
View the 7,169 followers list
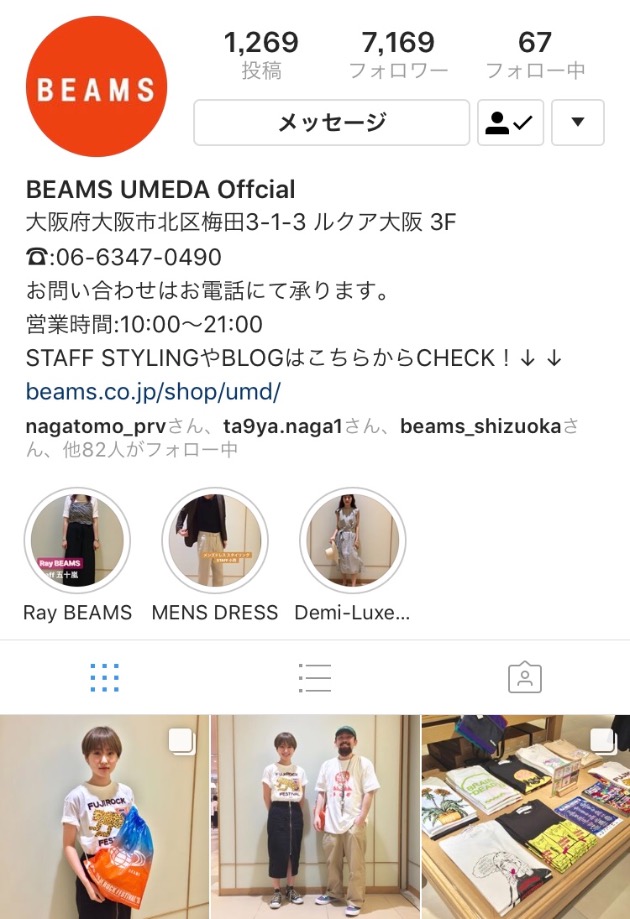398,55
